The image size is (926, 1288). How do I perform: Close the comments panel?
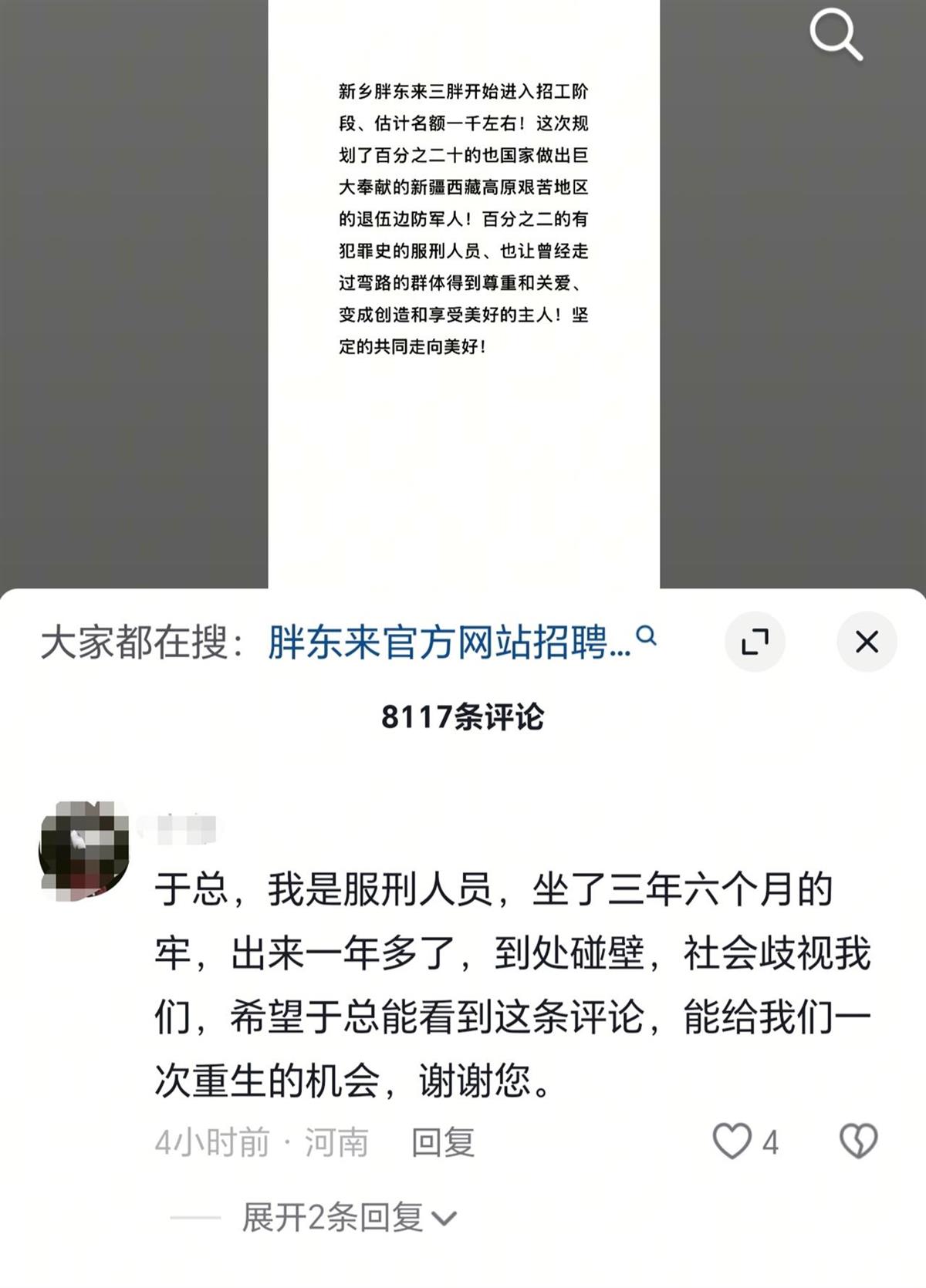click(867, 642)
